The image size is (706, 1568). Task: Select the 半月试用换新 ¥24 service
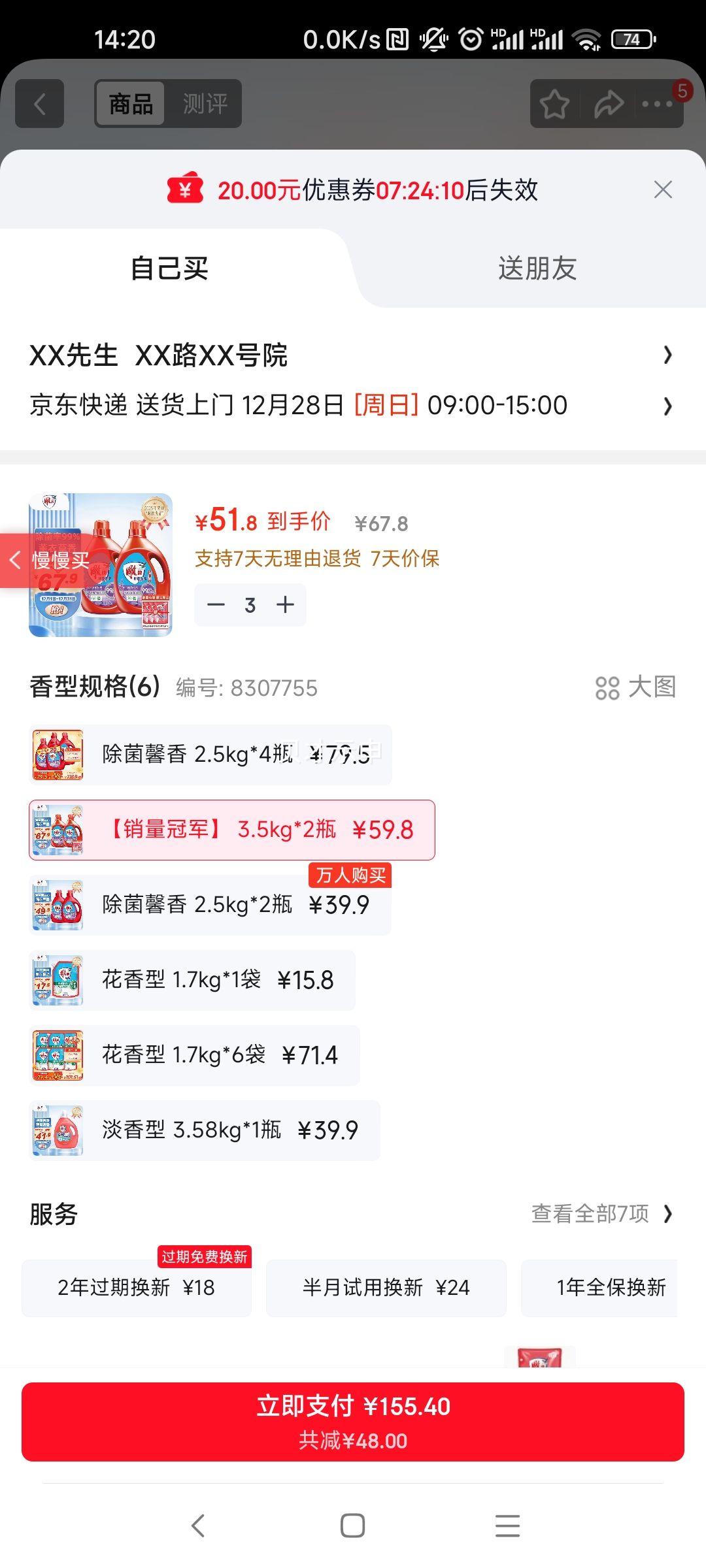pyautogui.click(x=385, y=1287)
